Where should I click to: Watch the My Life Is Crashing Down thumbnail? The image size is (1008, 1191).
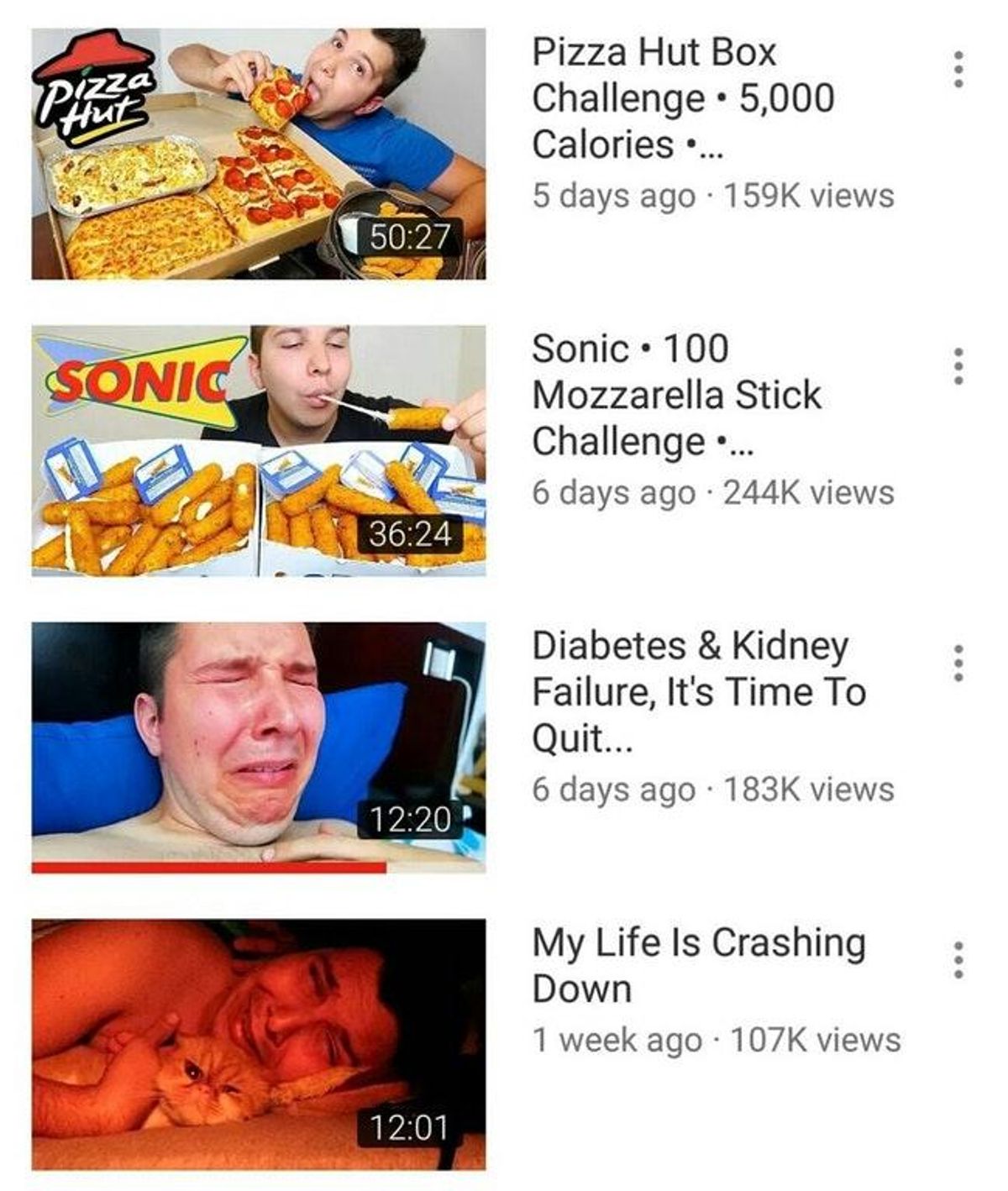click(x=258, y=1043)
